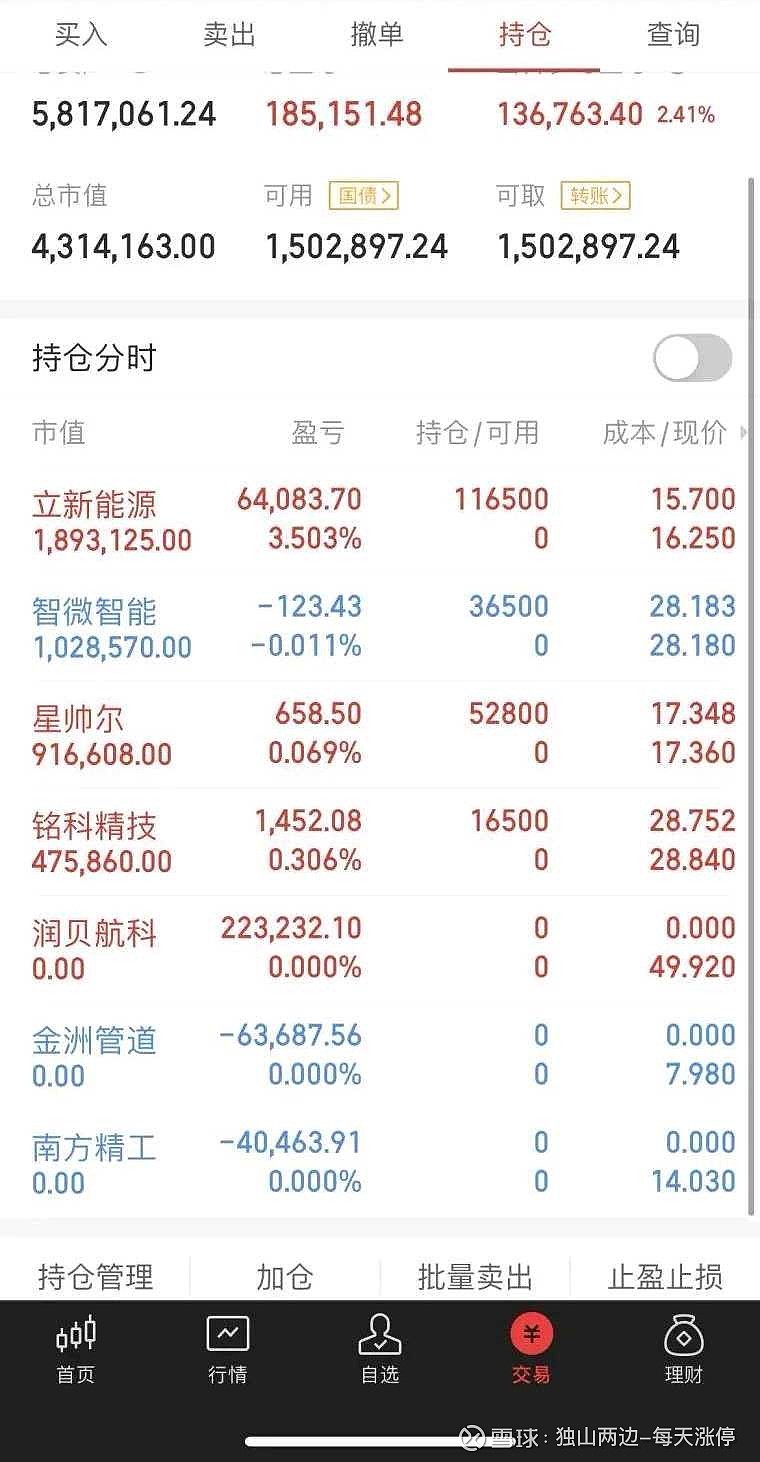Select the 查询 tab
The image size is (760, 1462).
(673, 35)
